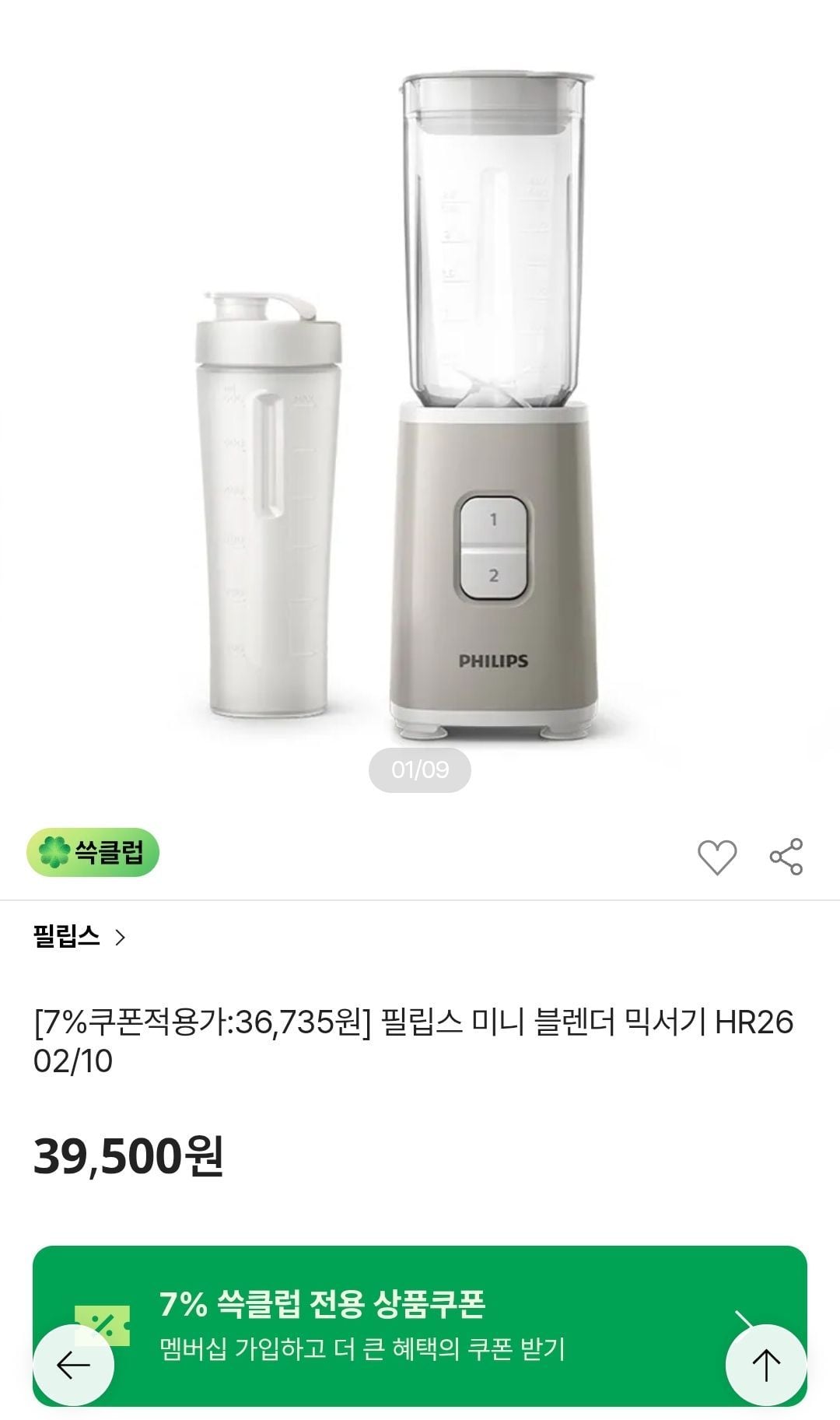Open the 필립스 brand page
This screenshot has height=1420, width=840.
click(x=79, y=936)
